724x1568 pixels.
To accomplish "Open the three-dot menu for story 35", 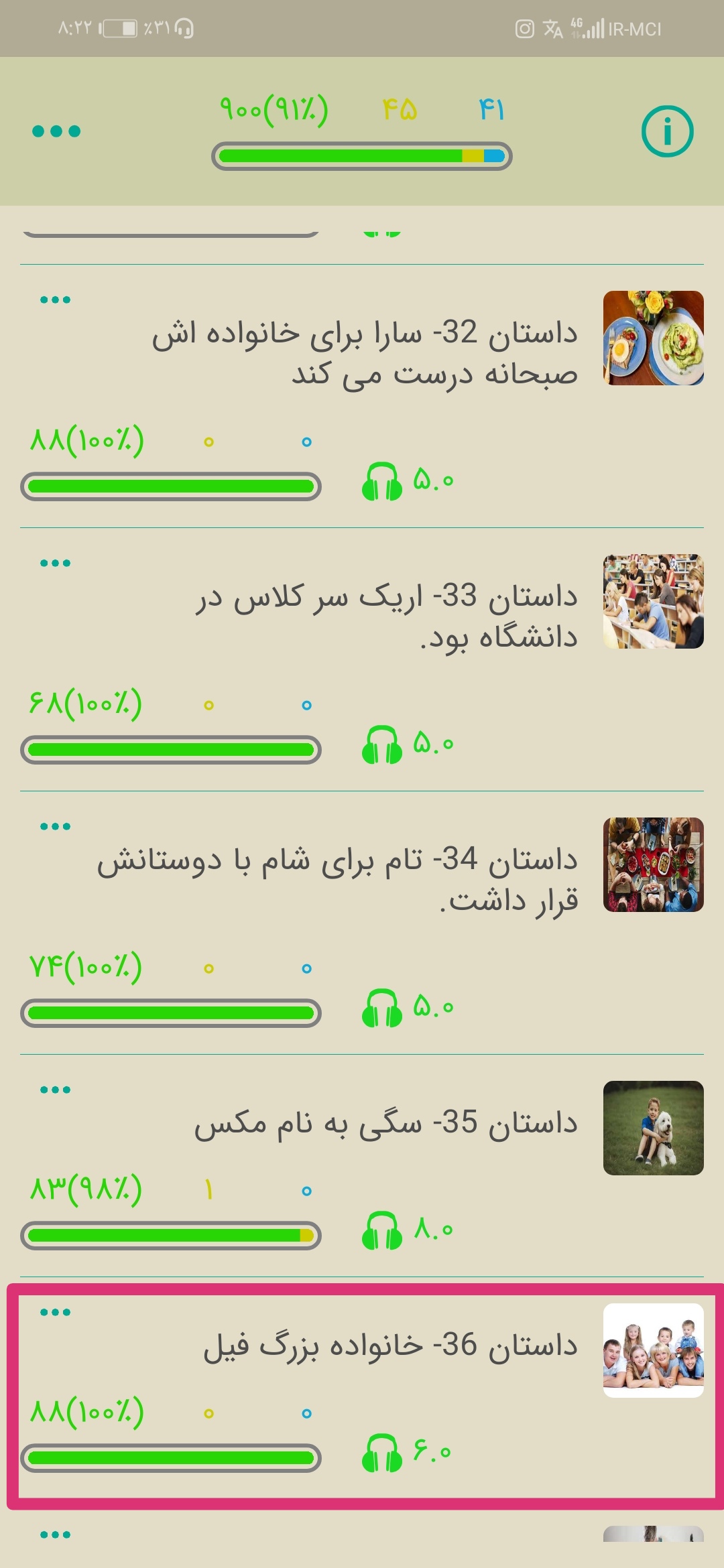I will 55,1090.
